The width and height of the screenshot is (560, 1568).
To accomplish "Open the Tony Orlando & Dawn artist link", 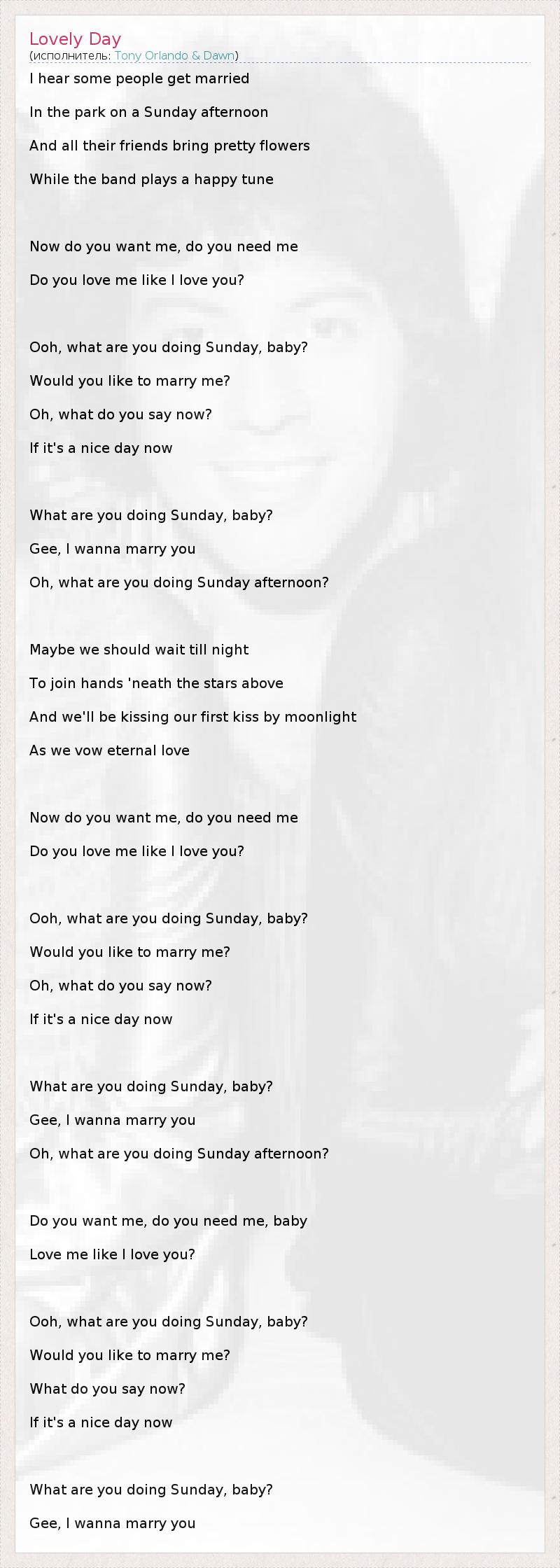I will tap(174, 55).
